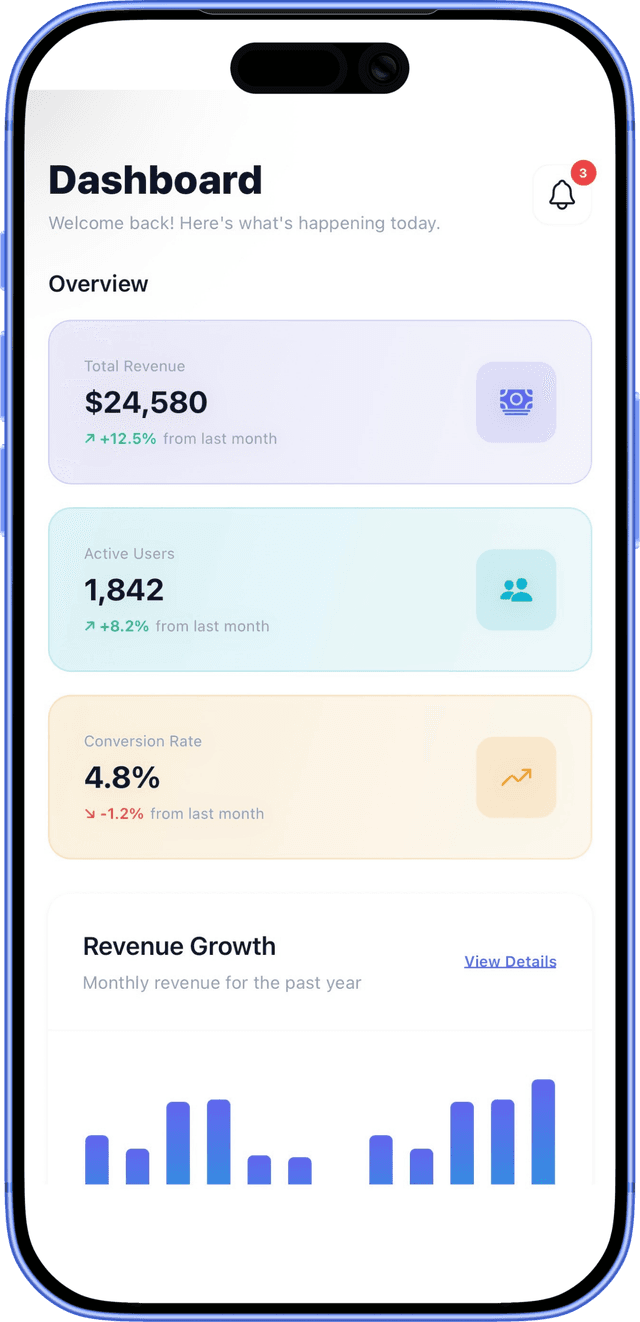Open the notifications bell

coord(562,195)
